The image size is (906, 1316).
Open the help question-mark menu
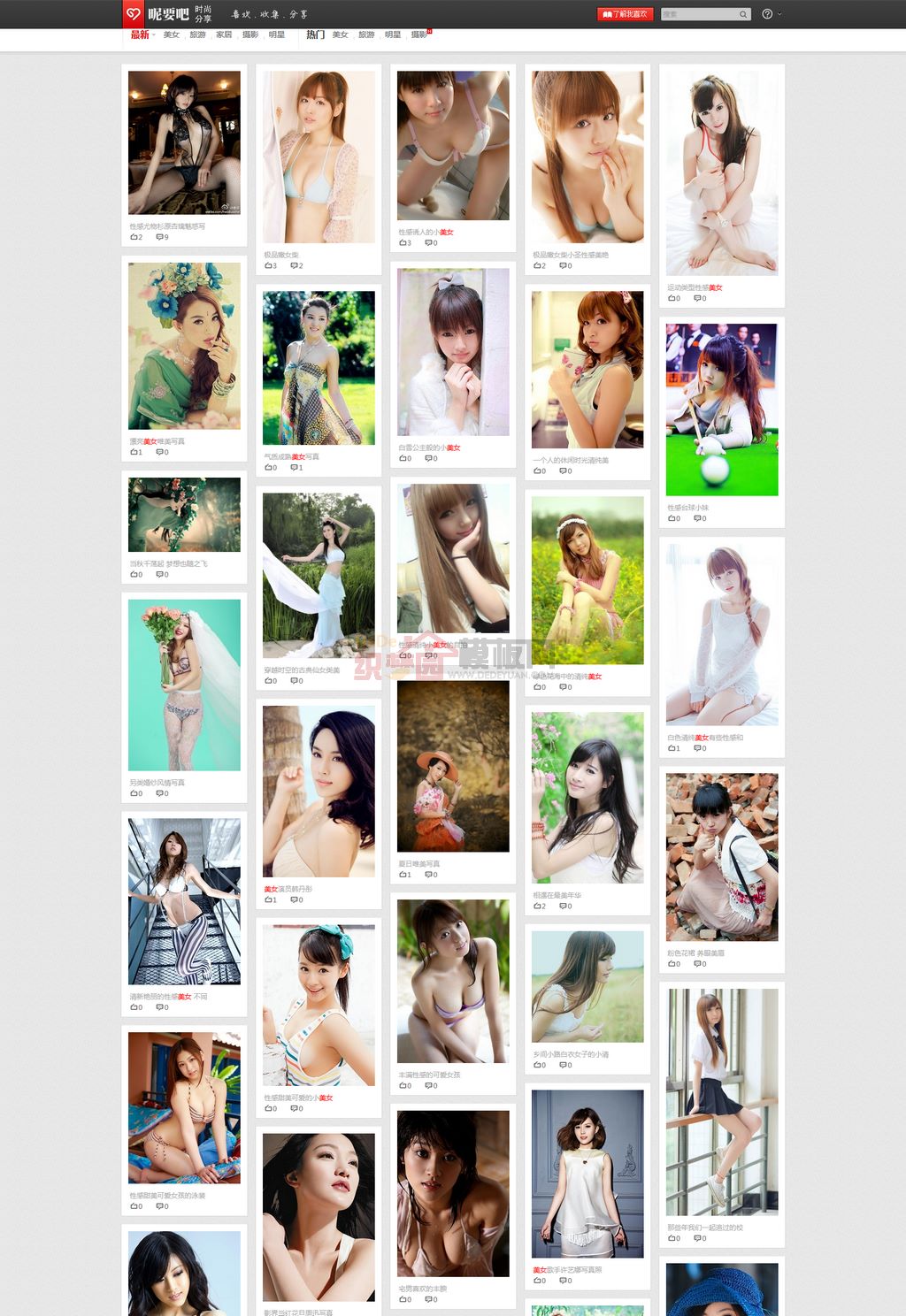coord(767,14)
